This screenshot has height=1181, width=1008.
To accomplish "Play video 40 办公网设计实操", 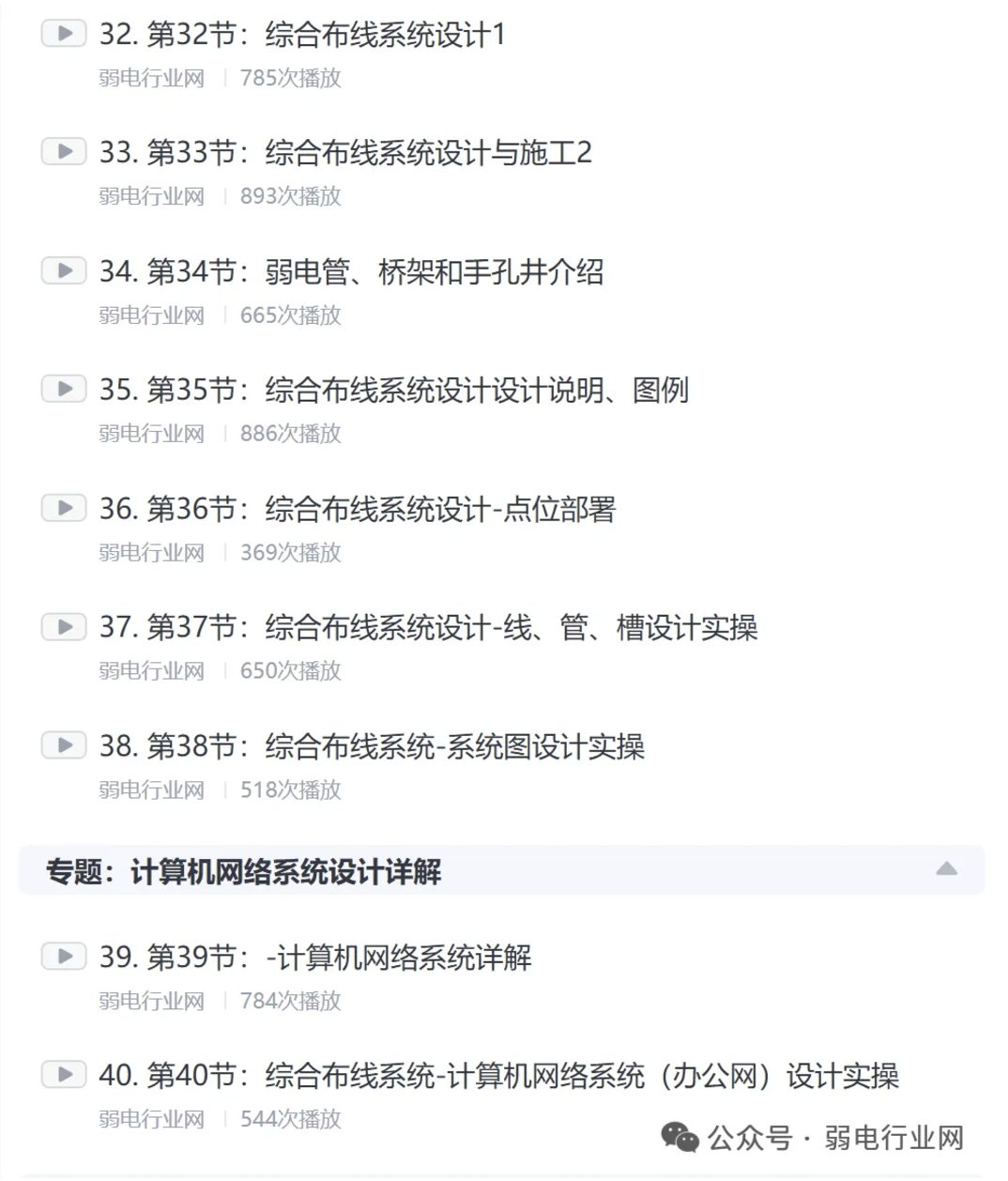I will 64,1075.
